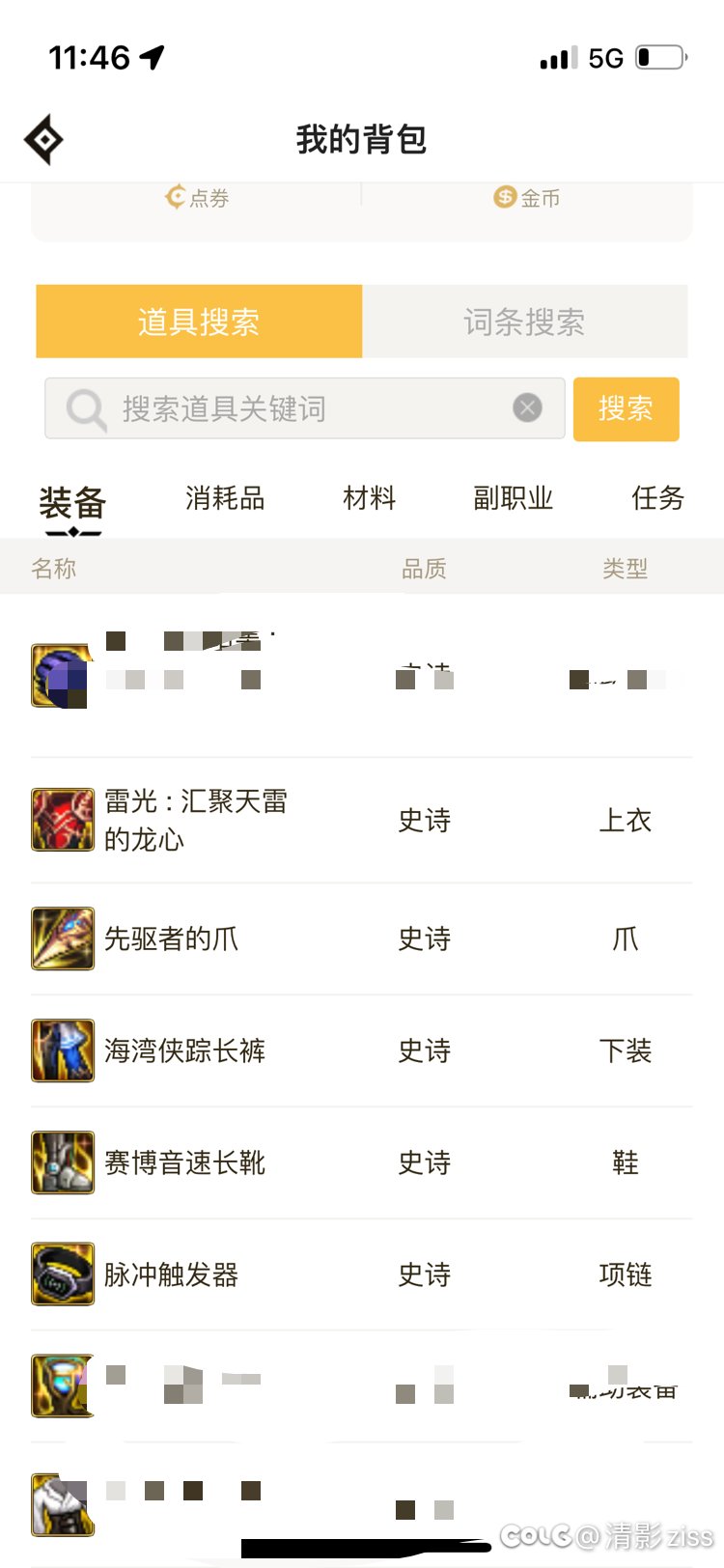Open the 雷光：汇聚天雷的龙心 item
This screenshot has height=1568, width=724.
click(x=362, y=820)
